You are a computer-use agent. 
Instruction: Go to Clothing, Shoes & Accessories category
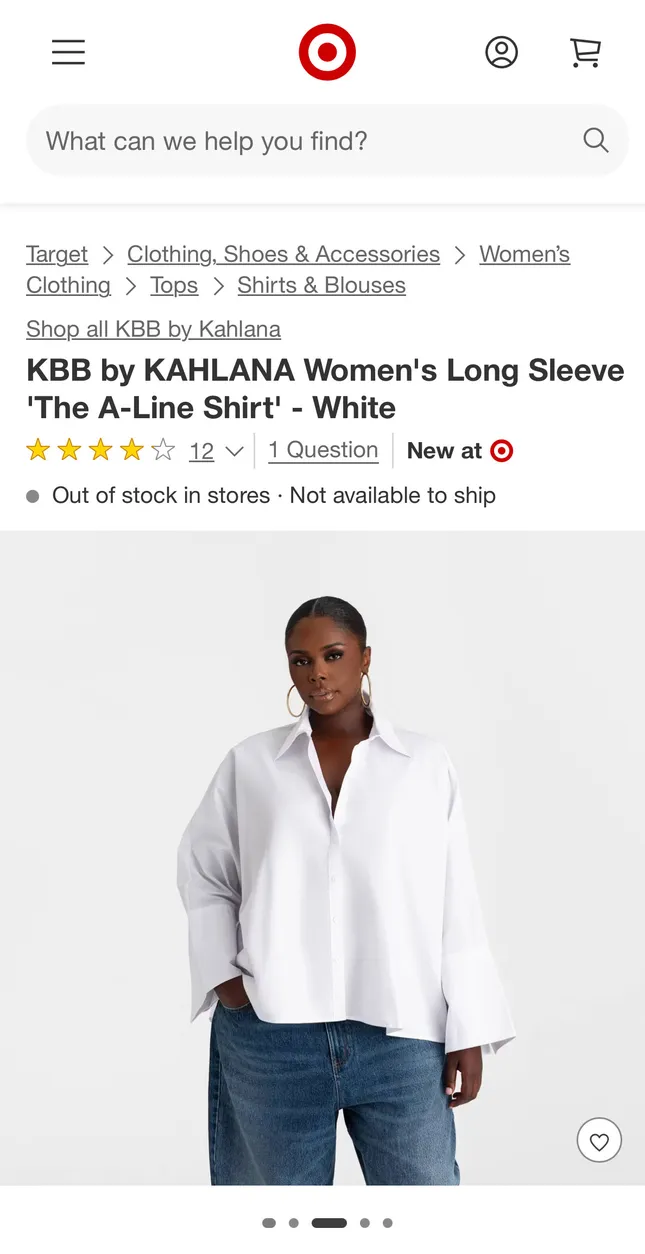pos(283,254)
